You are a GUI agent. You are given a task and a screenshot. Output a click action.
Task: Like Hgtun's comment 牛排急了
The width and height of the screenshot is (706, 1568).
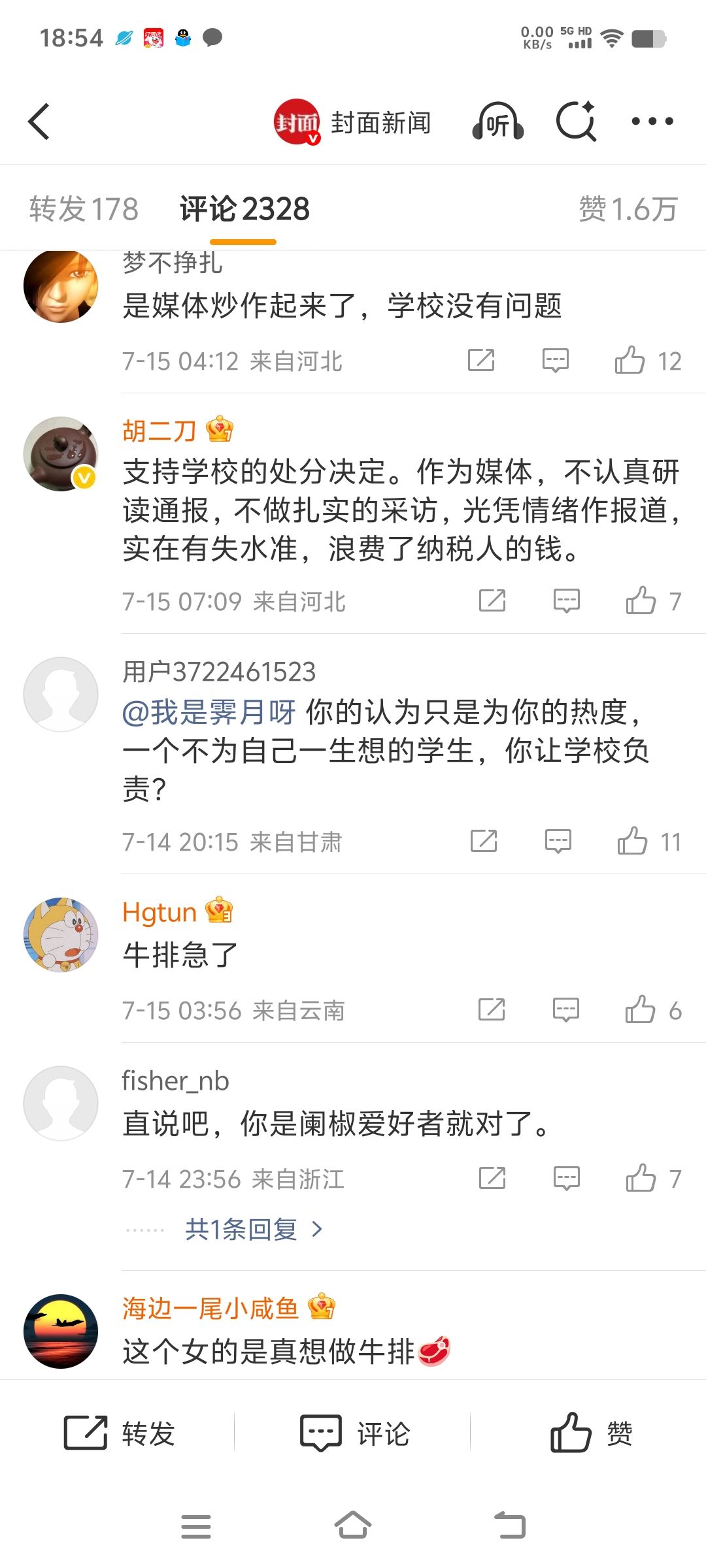click(x=653, y=1010)
